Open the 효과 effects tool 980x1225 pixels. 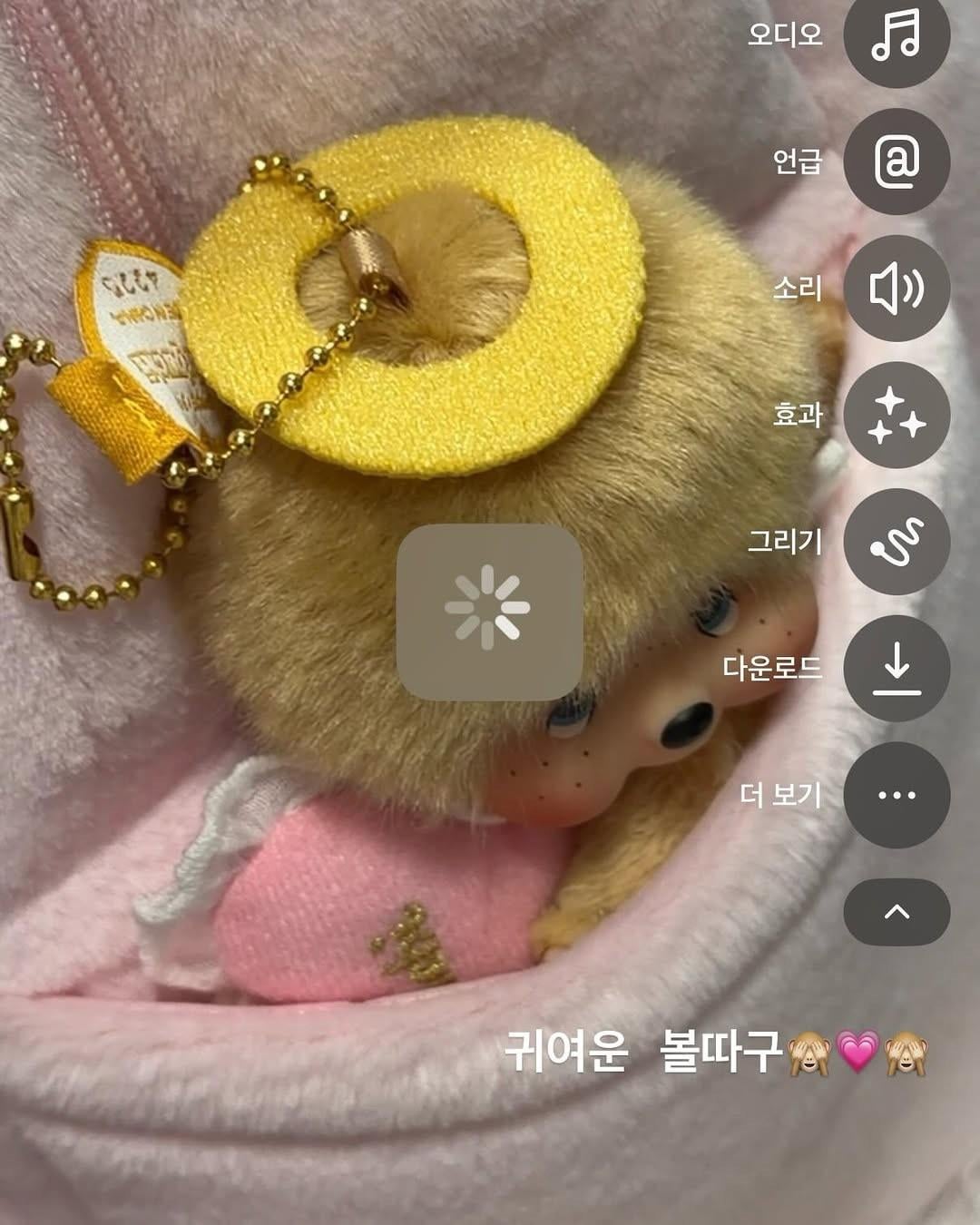pyautogui.click(x=897, y=415)
